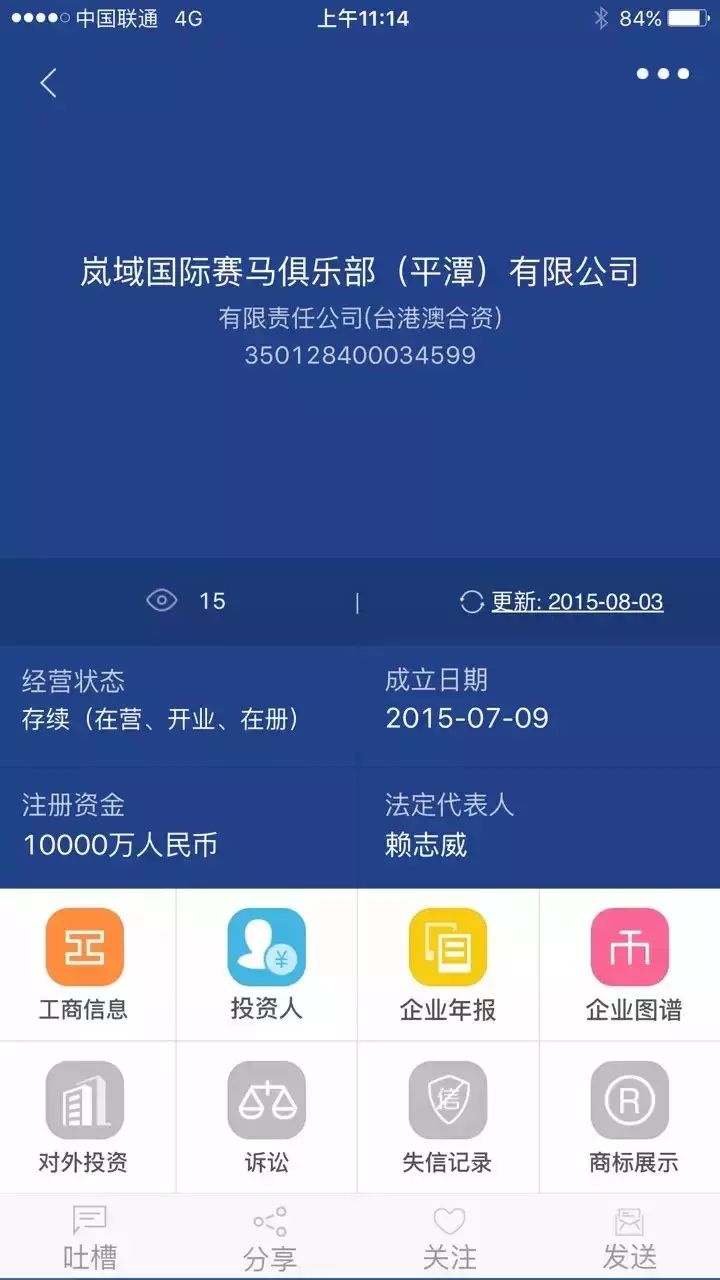Viewport: 720px width, 1280px height.
Task: Open 企业图谱 enterprise graph
Action: [x=630, y=963]
